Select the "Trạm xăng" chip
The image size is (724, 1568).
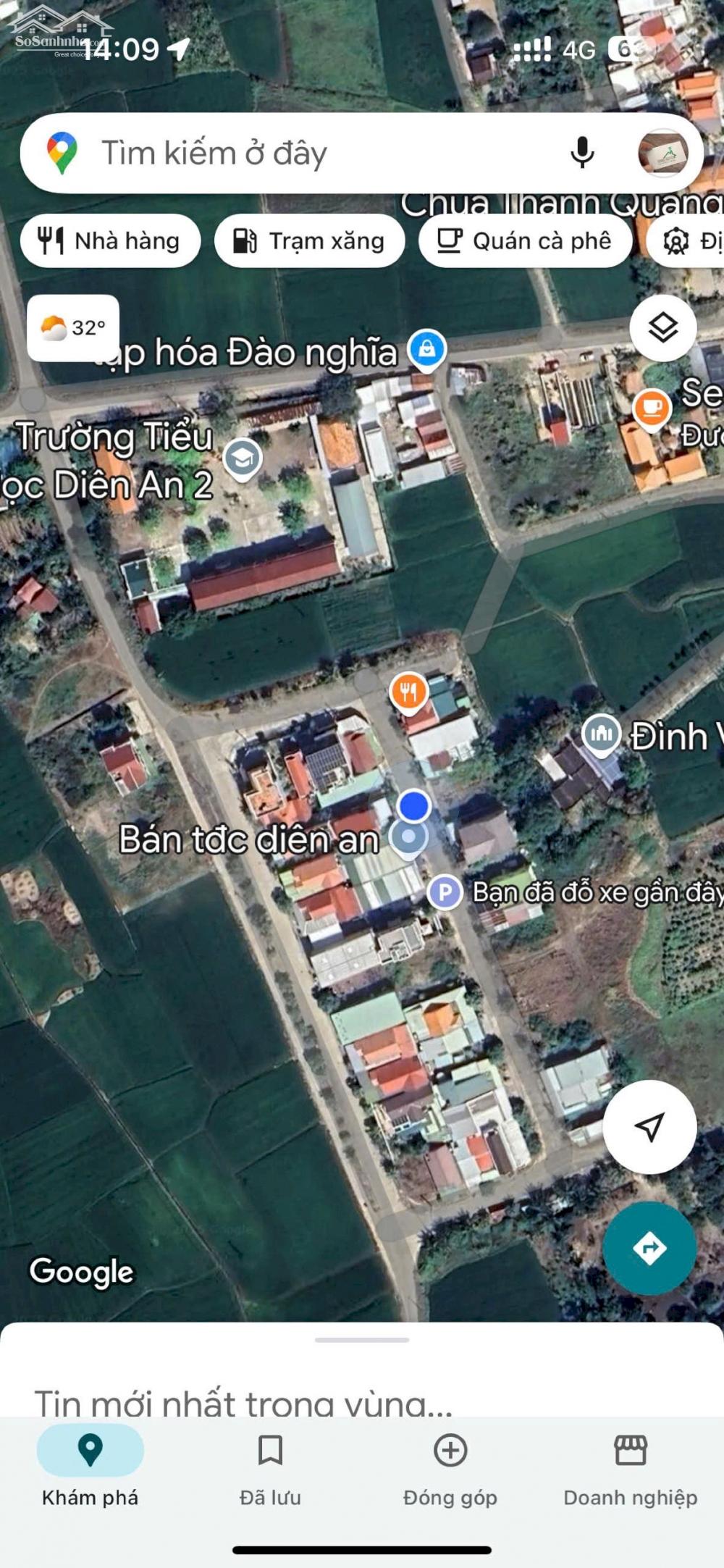[x=309, y=240]
